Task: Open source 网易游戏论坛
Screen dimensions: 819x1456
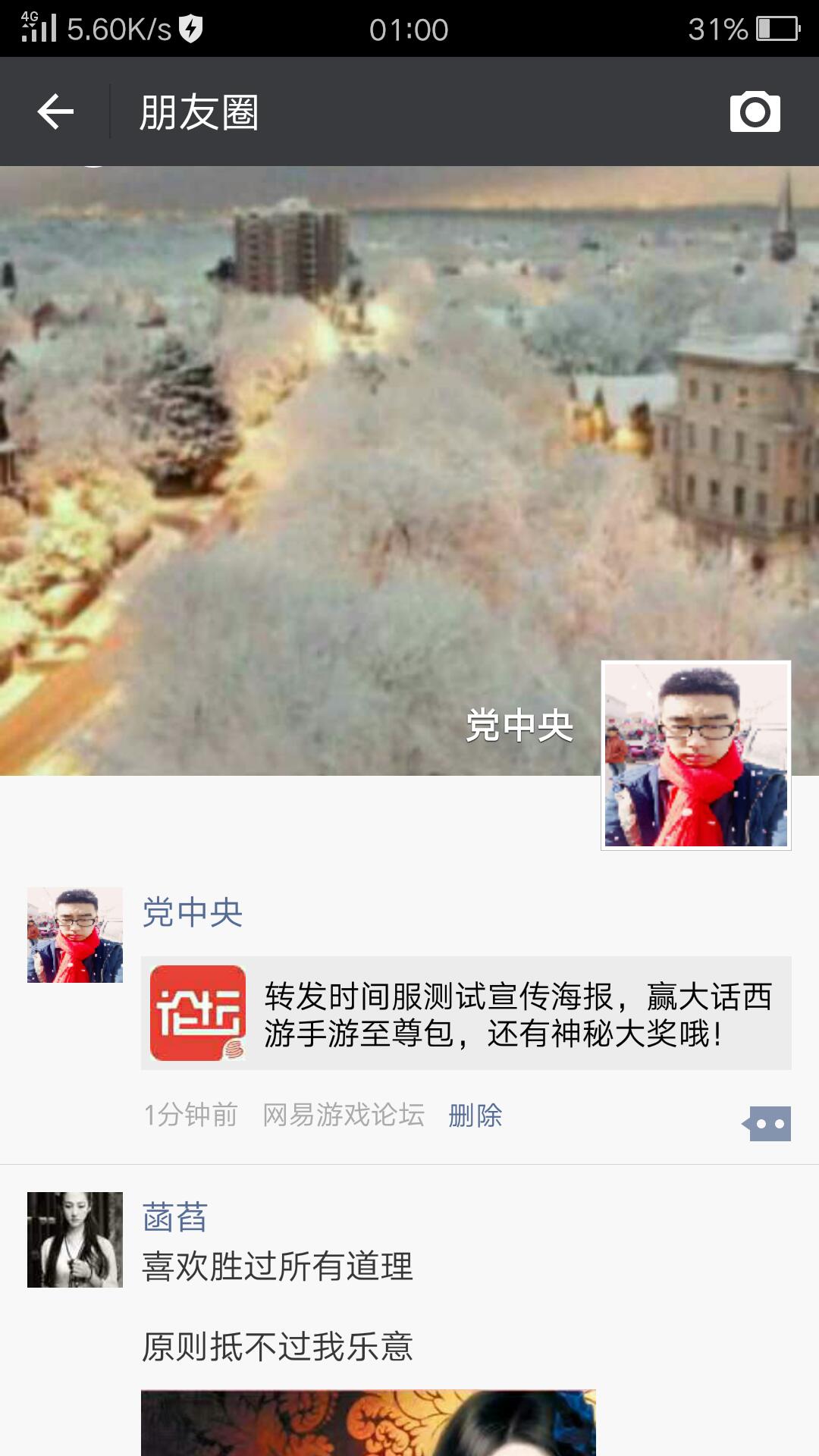Action: coord(344,1115)
